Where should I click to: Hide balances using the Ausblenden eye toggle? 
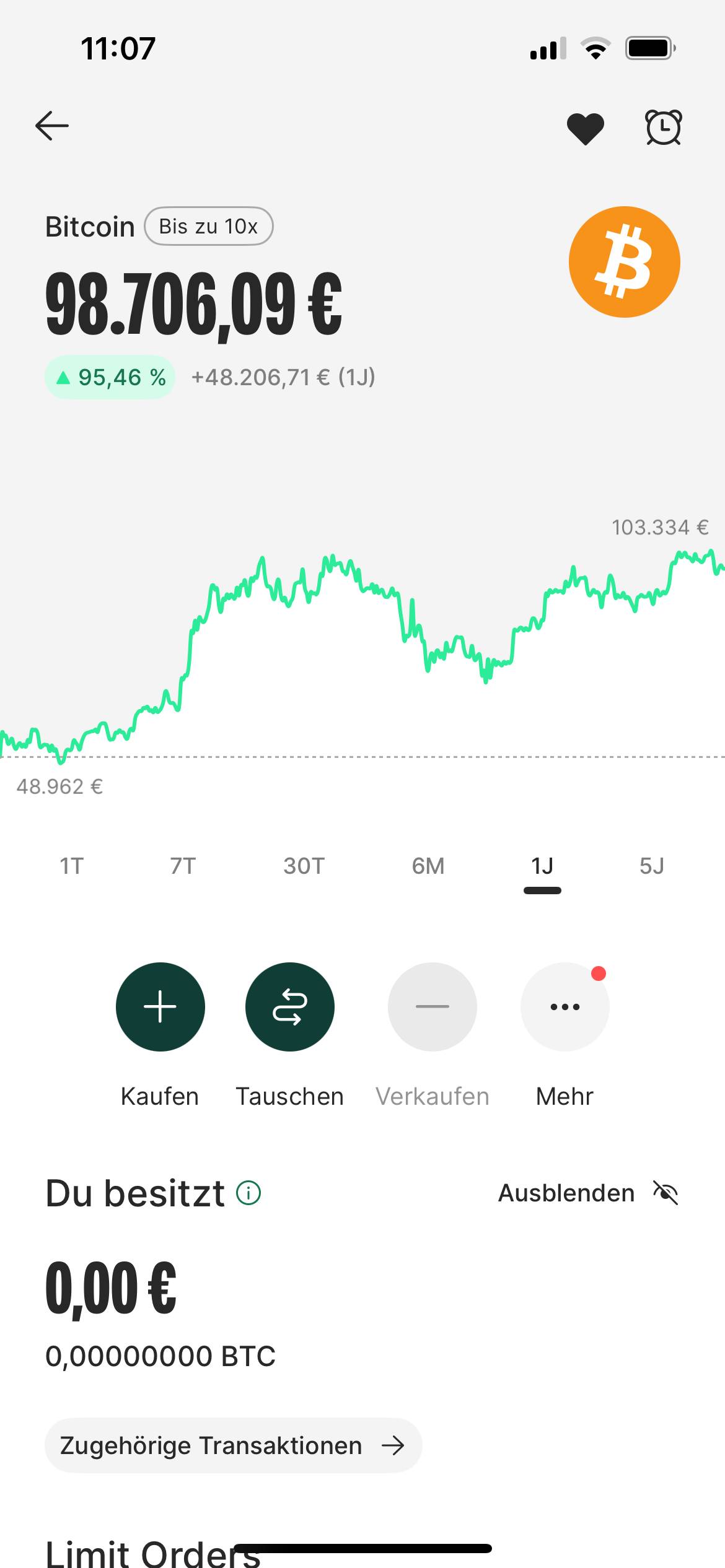pos(666,1193)
